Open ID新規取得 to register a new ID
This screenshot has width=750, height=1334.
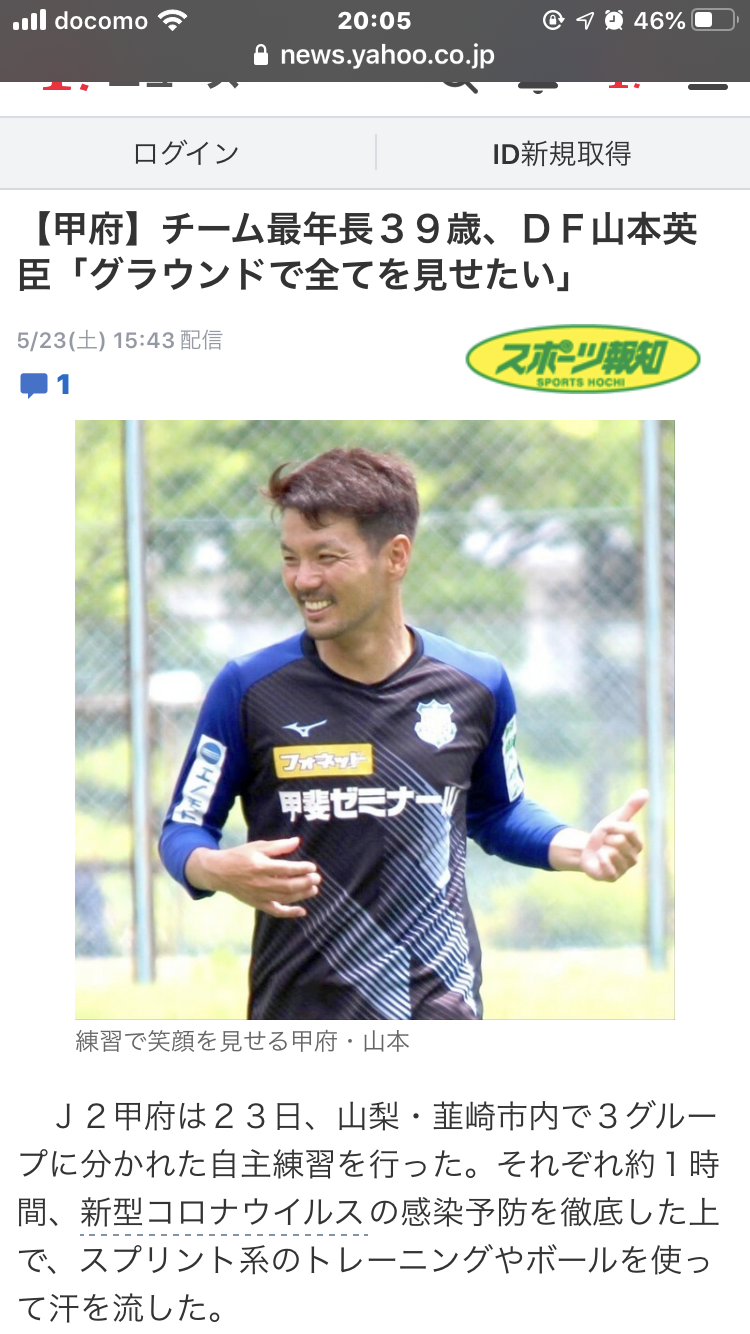(562, 153)
